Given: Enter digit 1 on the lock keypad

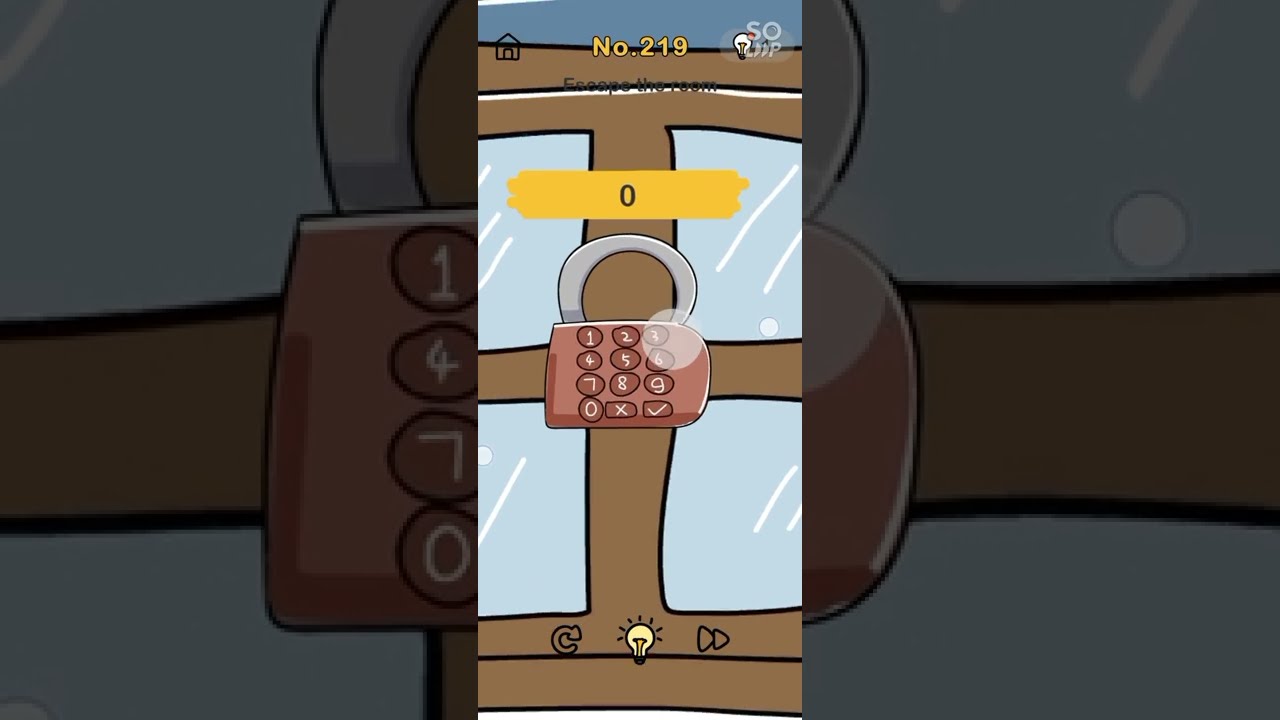Looking at the screenshot, I should 590,338.
